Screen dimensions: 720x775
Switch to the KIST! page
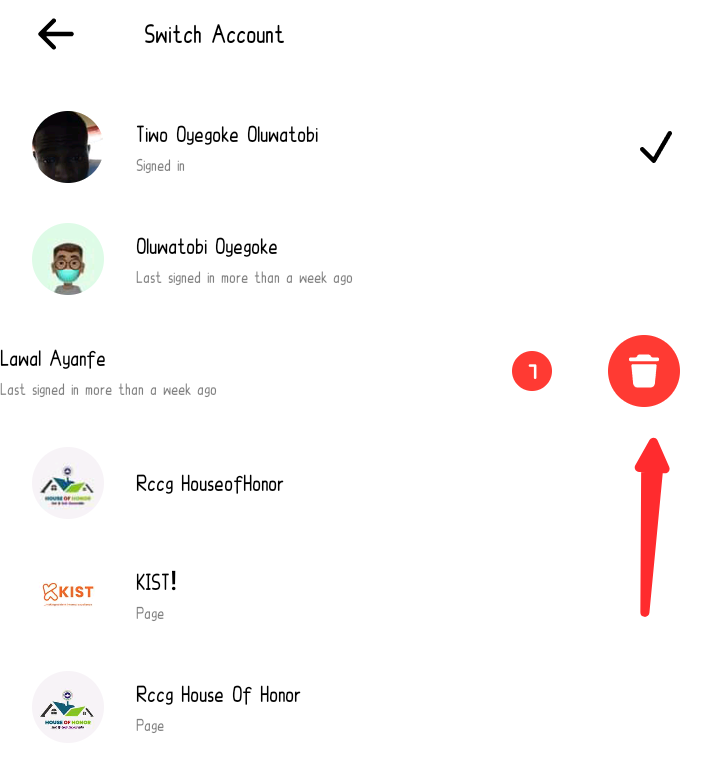[x=156, y=594]
